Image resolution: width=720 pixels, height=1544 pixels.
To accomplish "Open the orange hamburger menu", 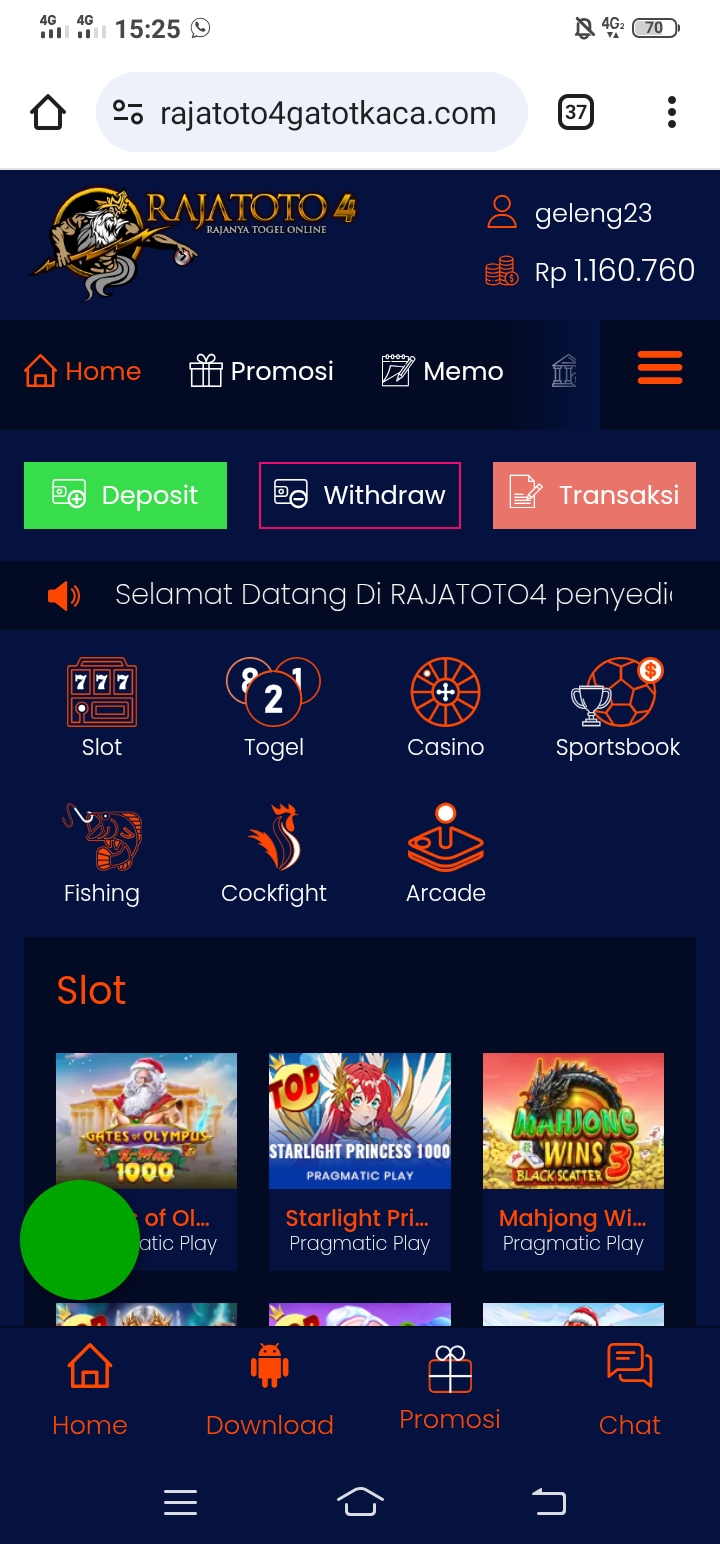I will [x=660, y=369].
